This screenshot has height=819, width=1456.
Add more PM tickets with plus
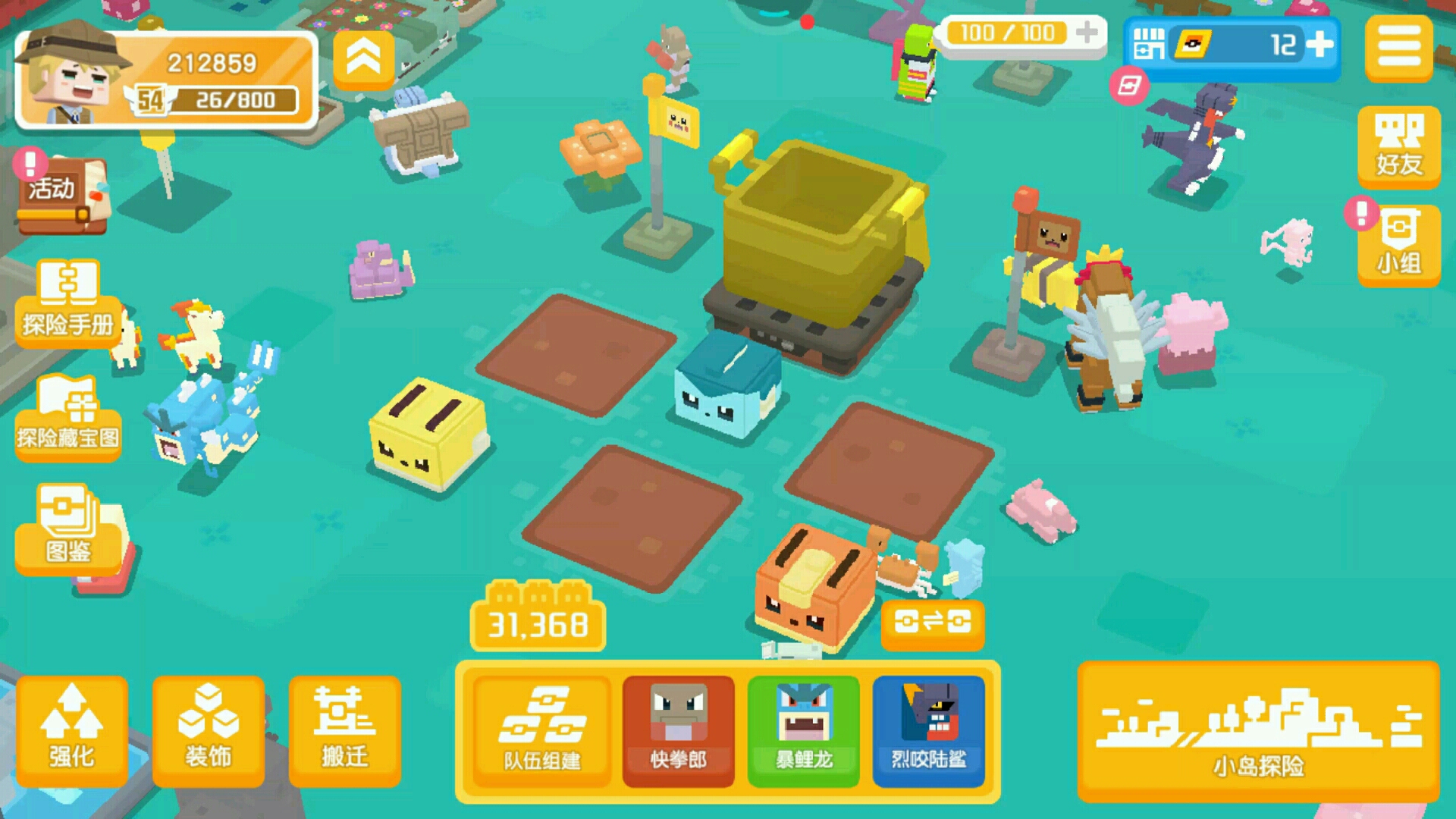[x=1319, y=45]
